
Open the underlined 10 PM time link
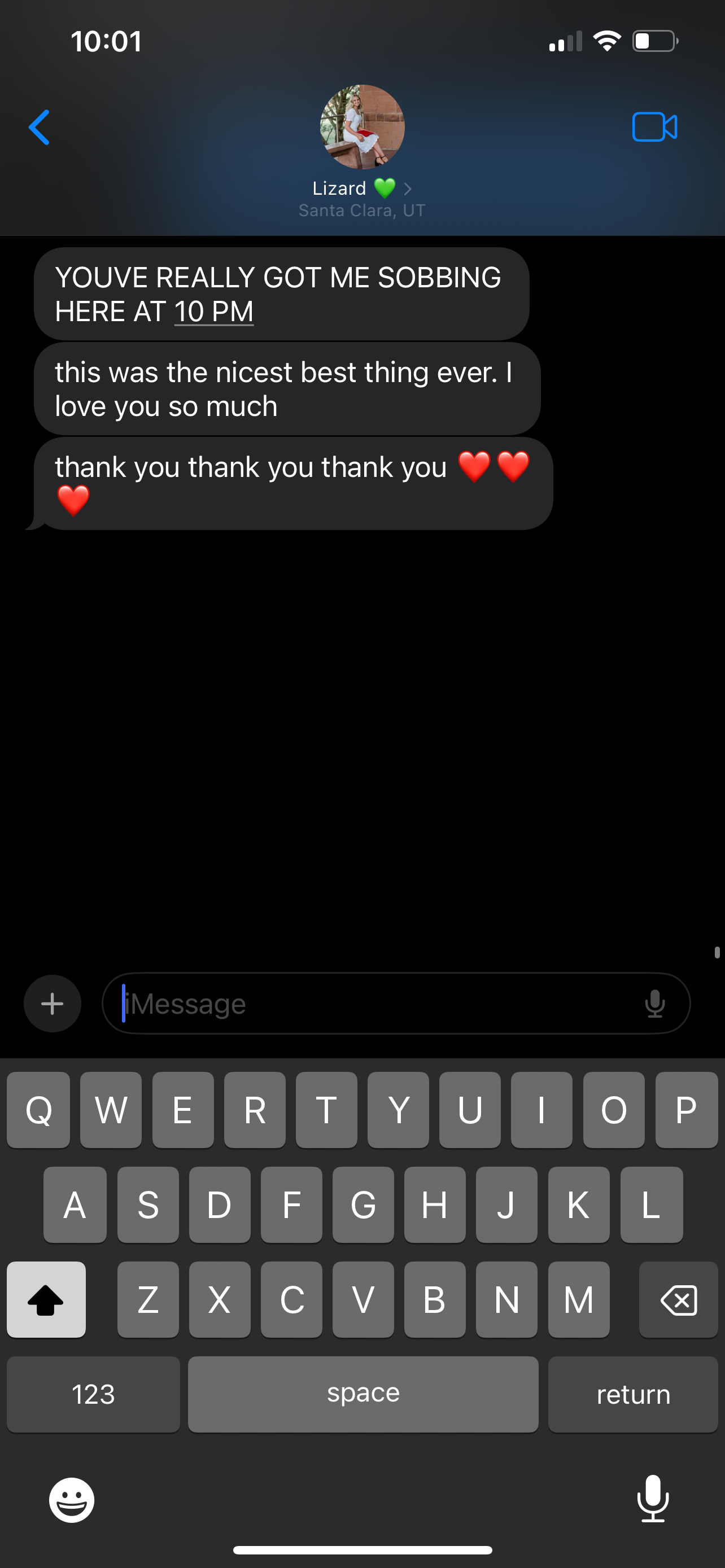213,312
